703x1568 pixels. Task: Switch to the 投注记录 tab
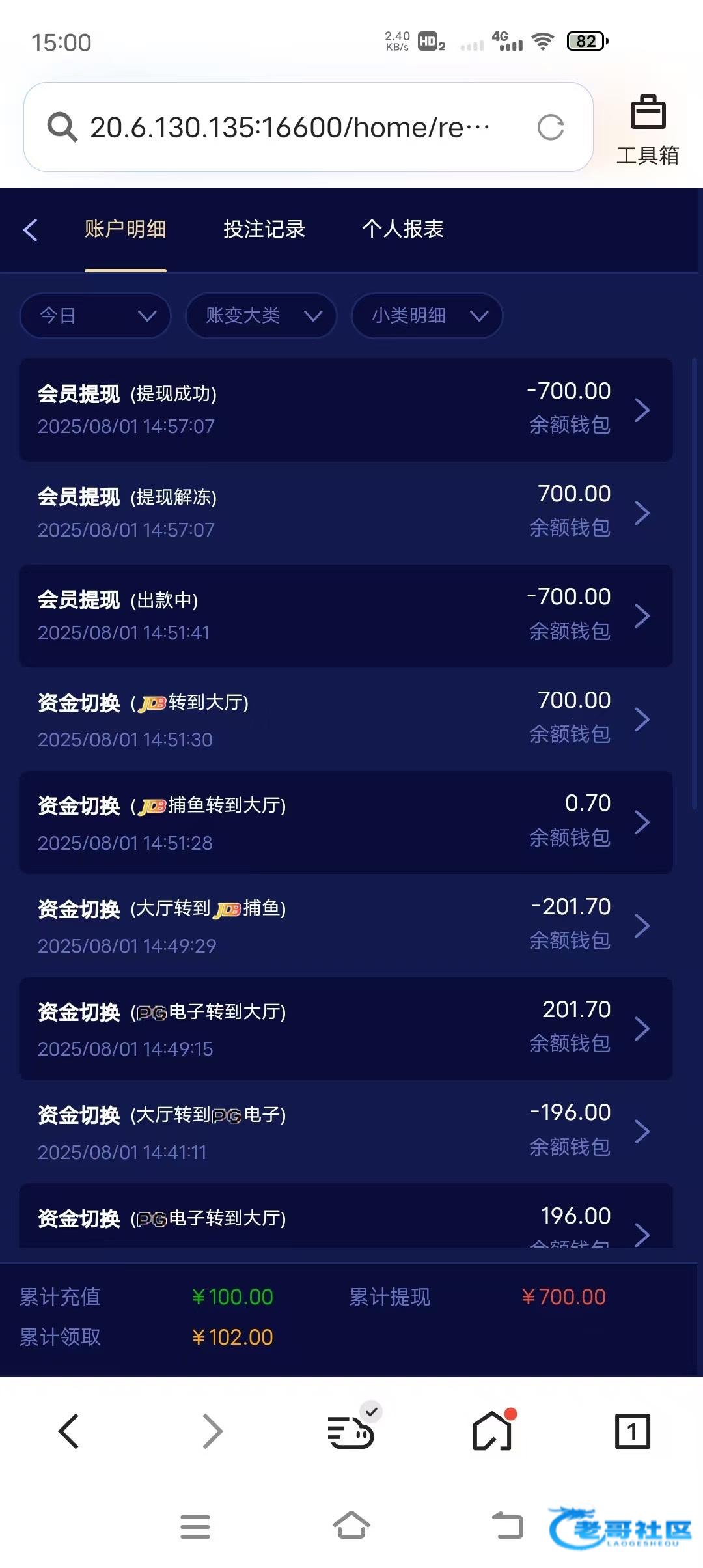(264, 229)
